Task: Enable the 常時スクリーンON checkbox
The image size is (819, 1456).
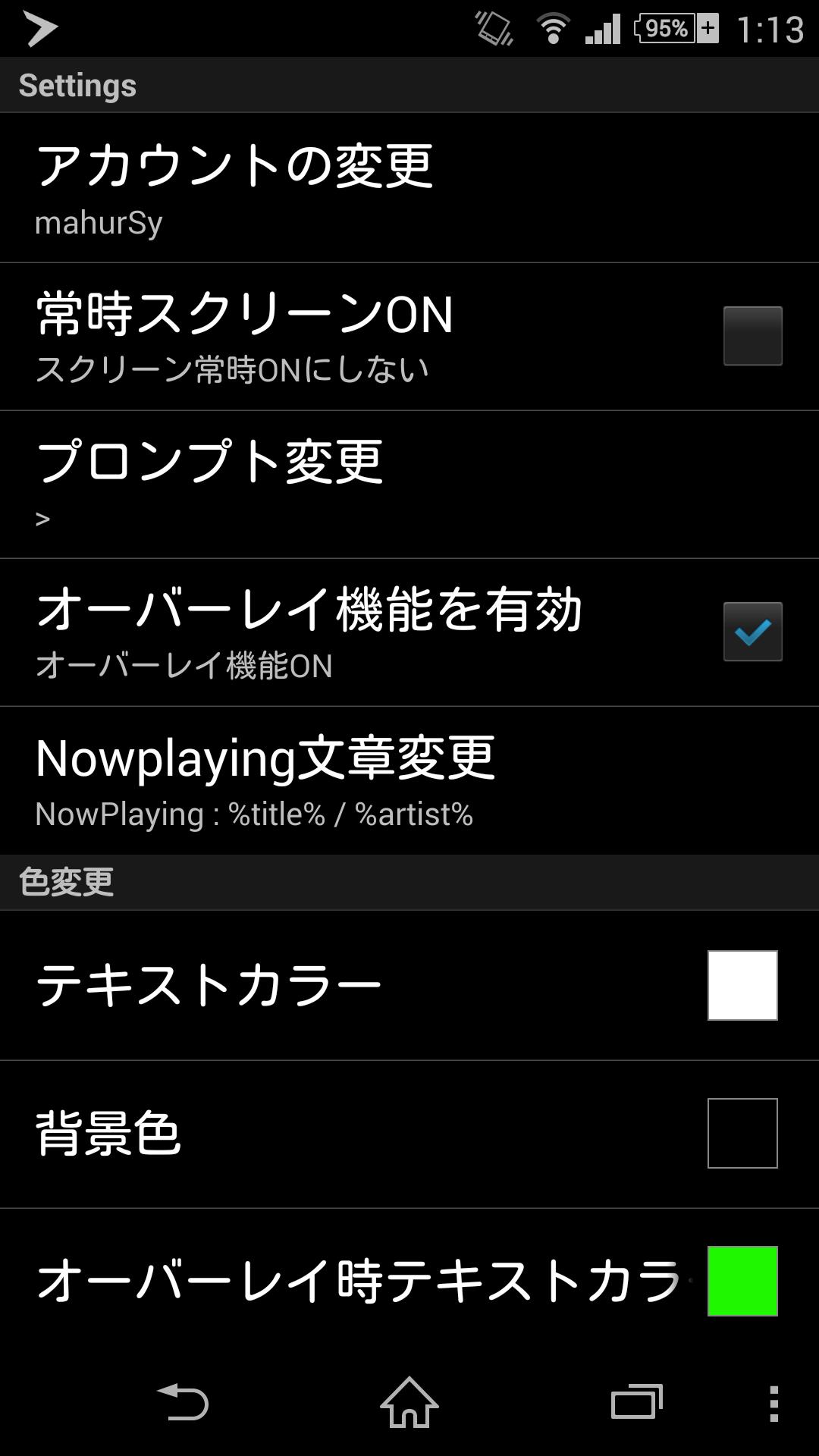Action: 752,336
